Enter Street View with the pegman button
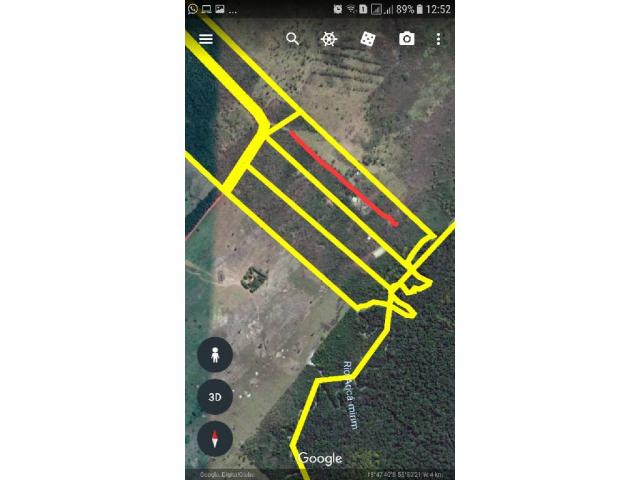640x480 pixels. pos(215,354)
